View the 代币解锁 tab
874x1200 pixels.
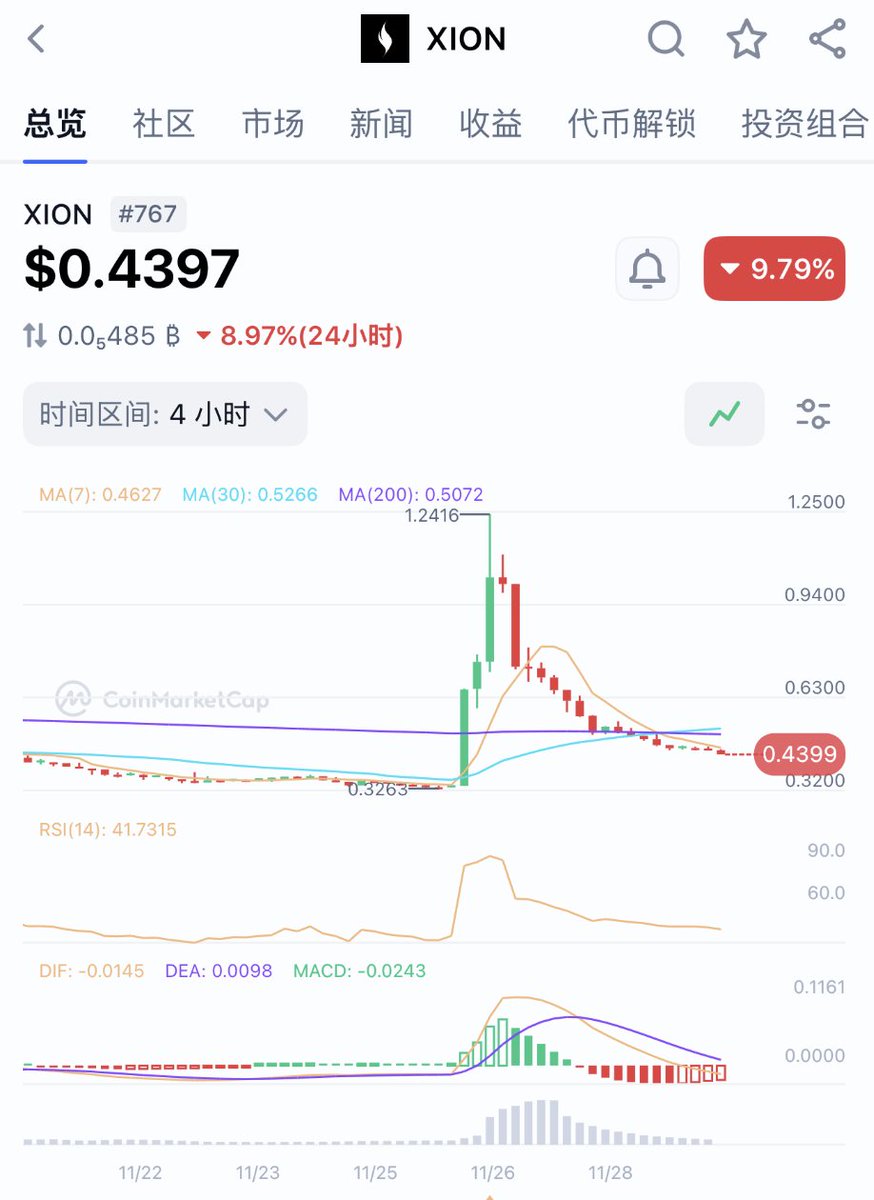tap(631, 124)
